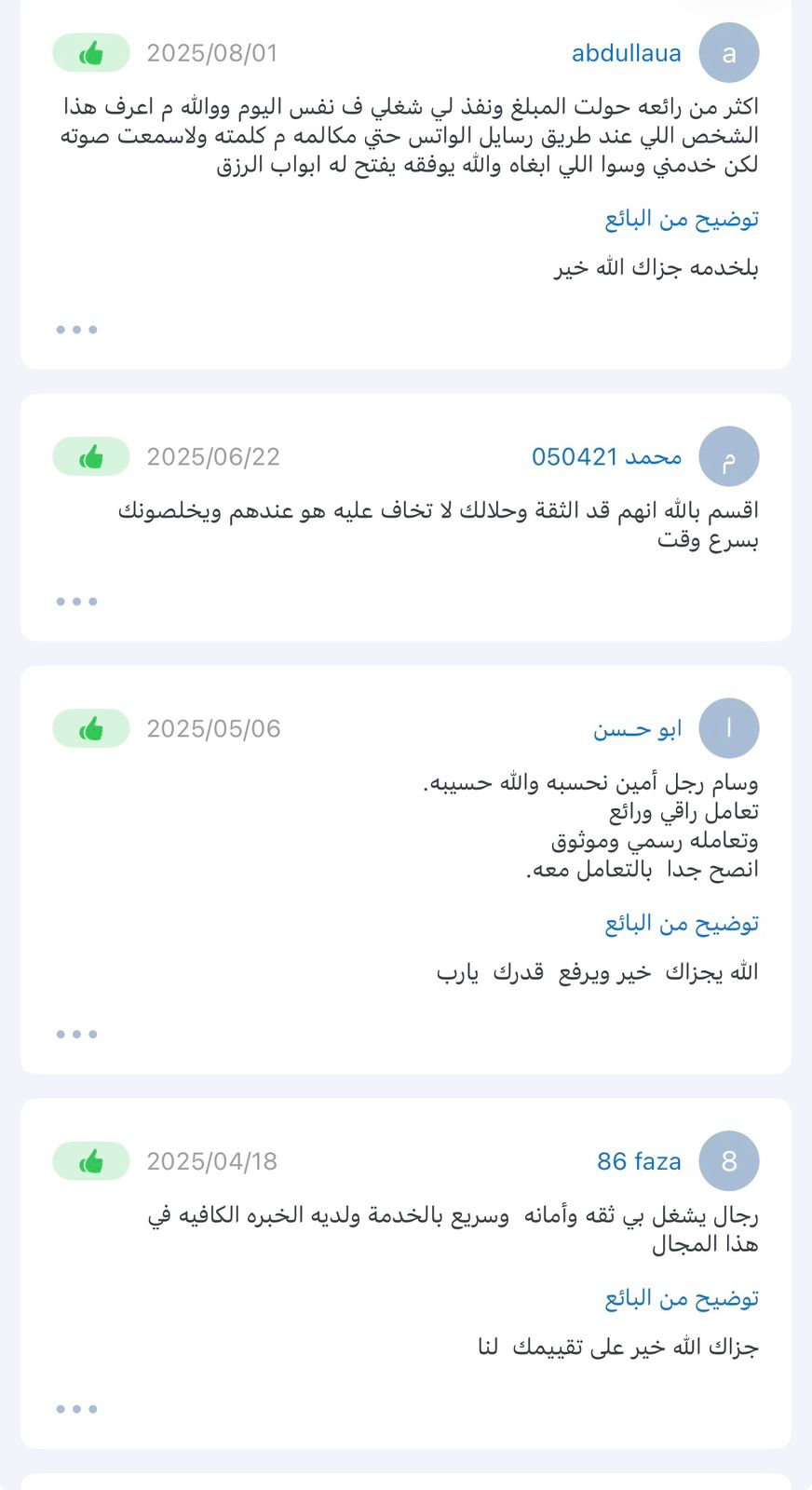Tap abdullaua's avatar circle
Screen dimensions: 812x1490
point(728,53)
